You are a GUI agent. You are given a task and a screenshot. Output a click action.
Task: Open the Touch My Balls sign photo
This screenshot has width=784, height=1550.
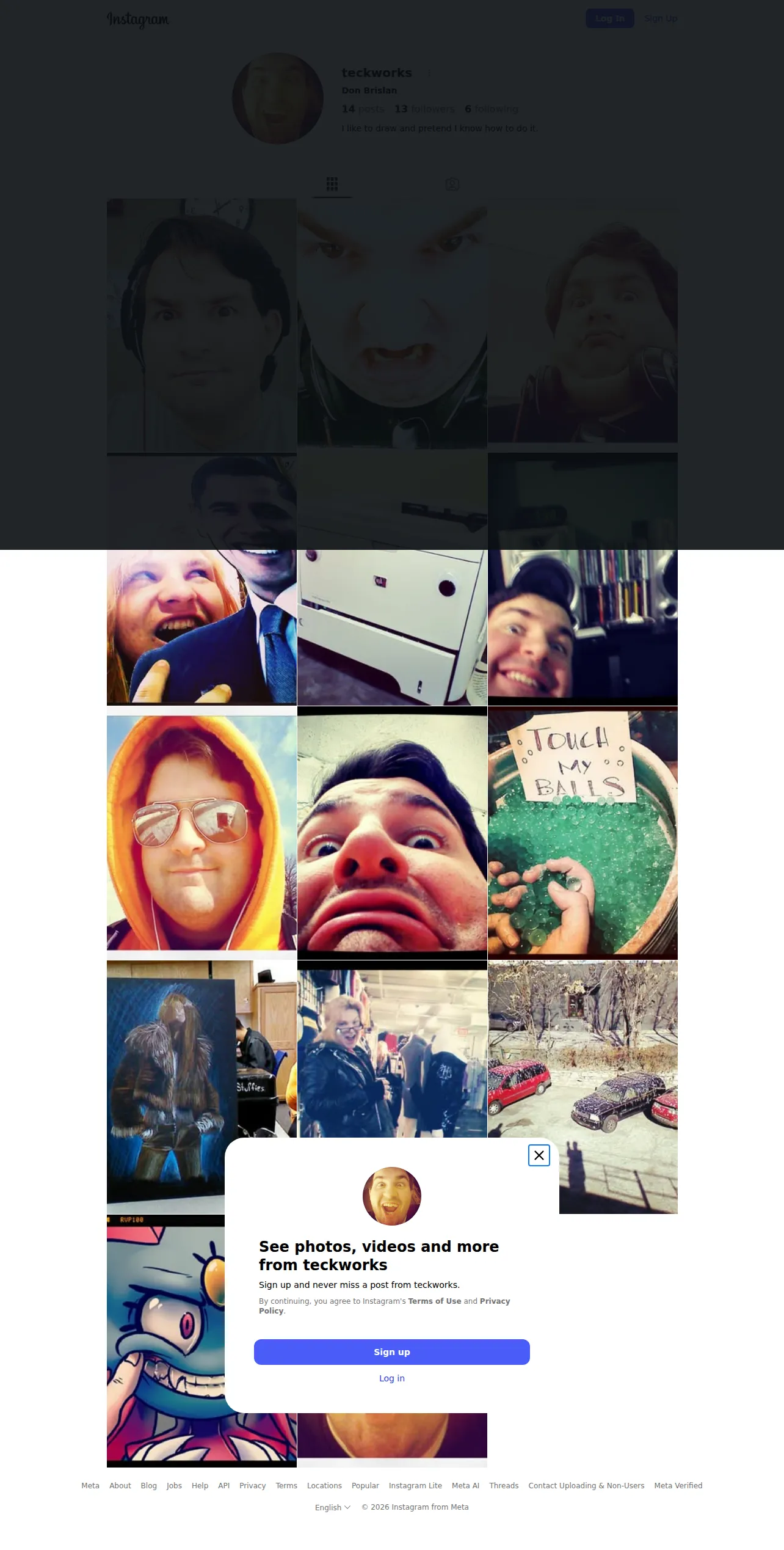583,833
